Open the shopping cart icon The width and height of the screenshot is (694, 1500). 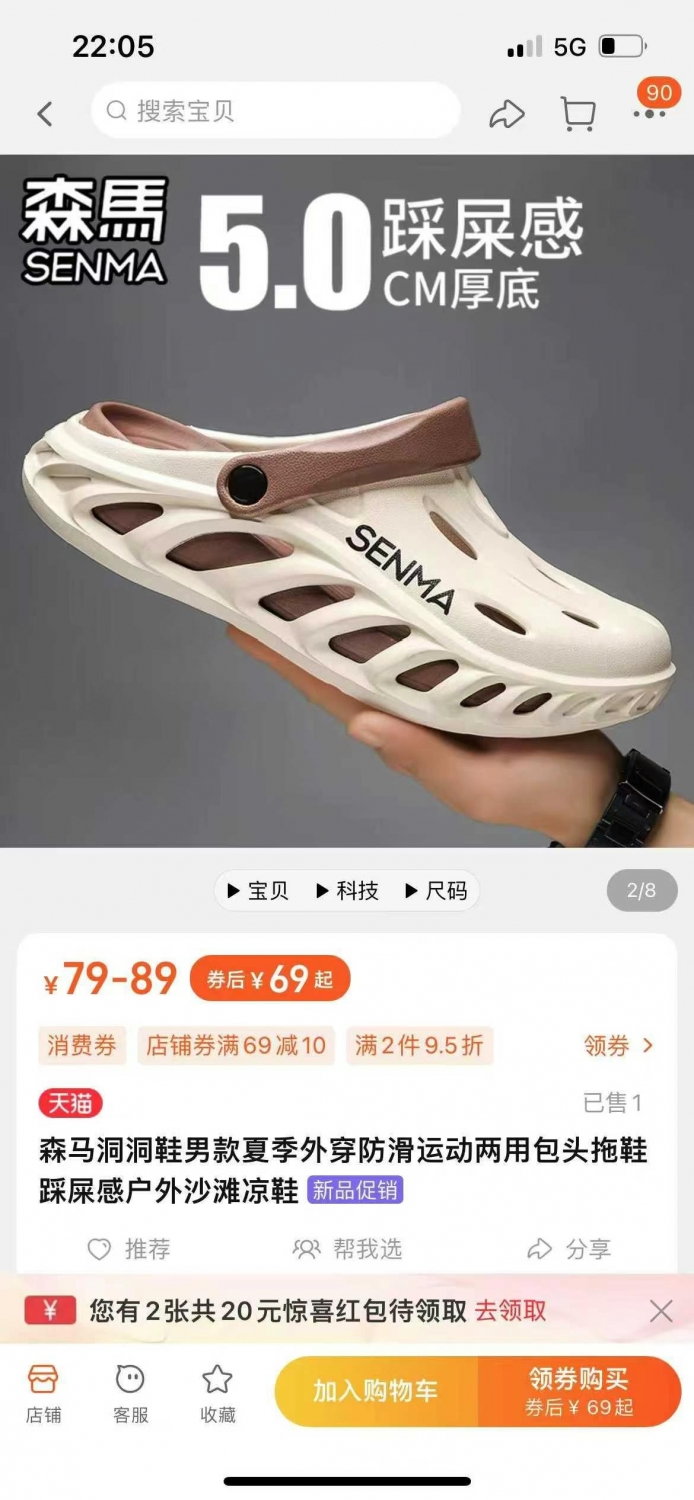pyautogui.click(x=578, y=114)
